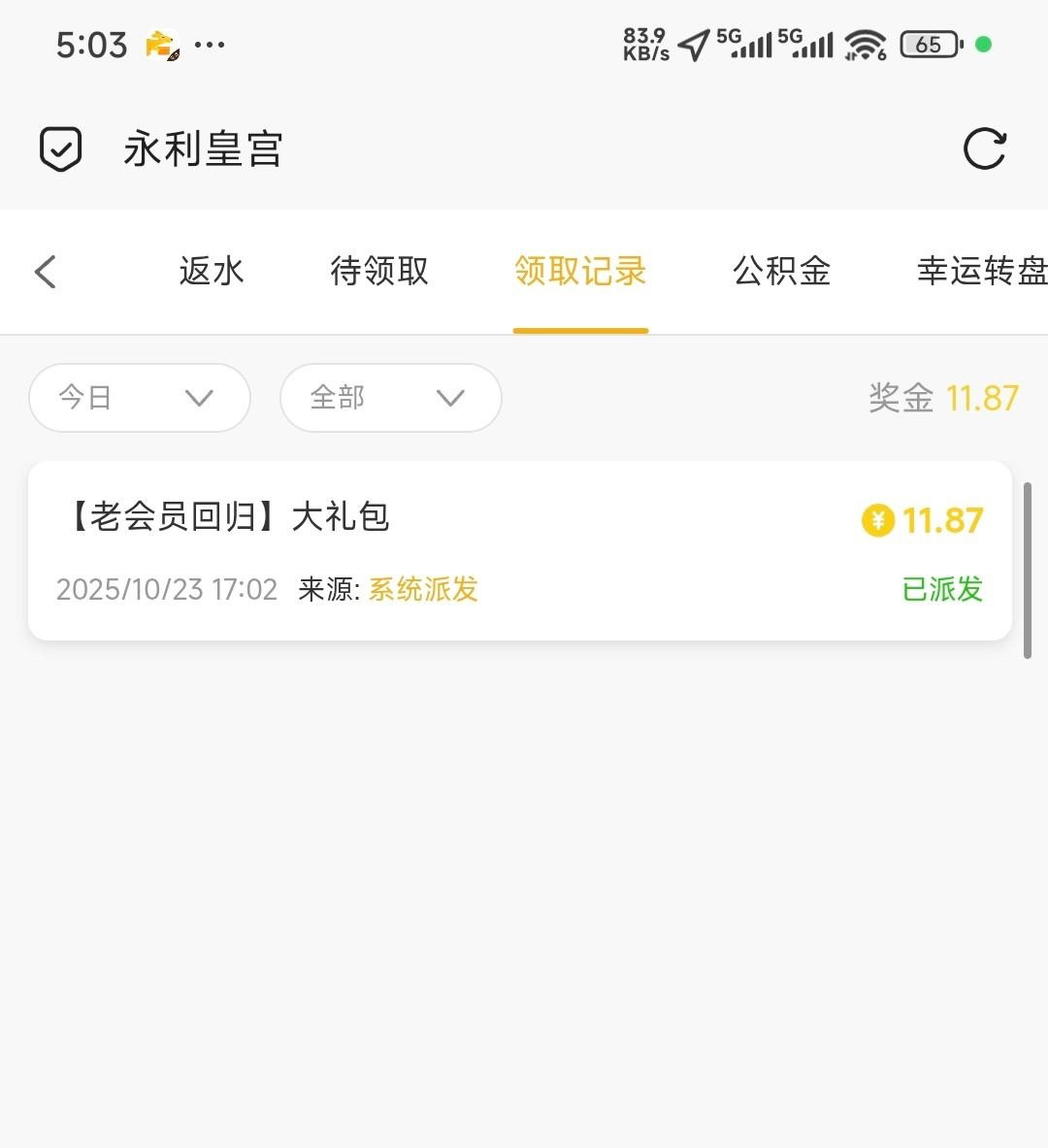Open the 待领取 tab
The width and height of the screenshot is (1048, 1148).
pyautogui.click(x=379, y=272)
